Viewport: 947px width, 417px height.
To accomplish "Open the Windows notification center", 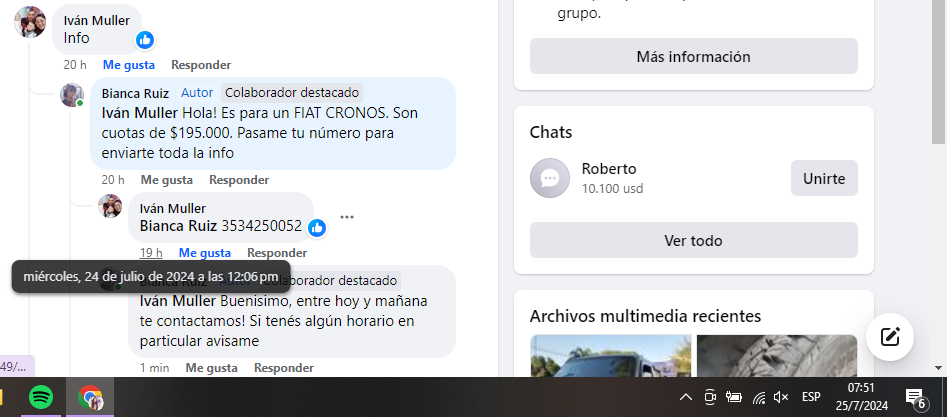I will 913,397.
